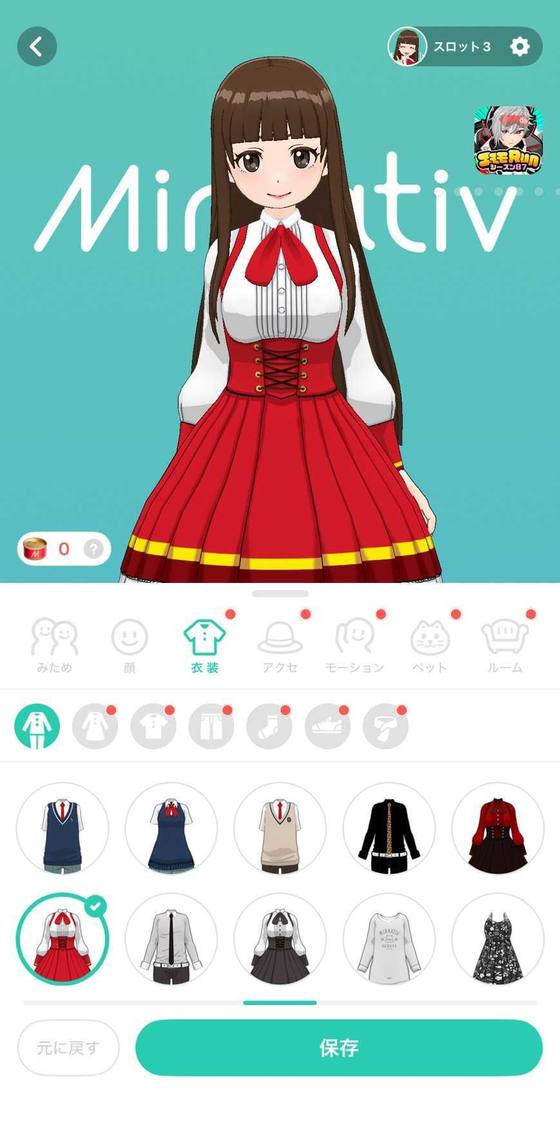
Task: Switch to the みため tab
Action: (54, 646)
